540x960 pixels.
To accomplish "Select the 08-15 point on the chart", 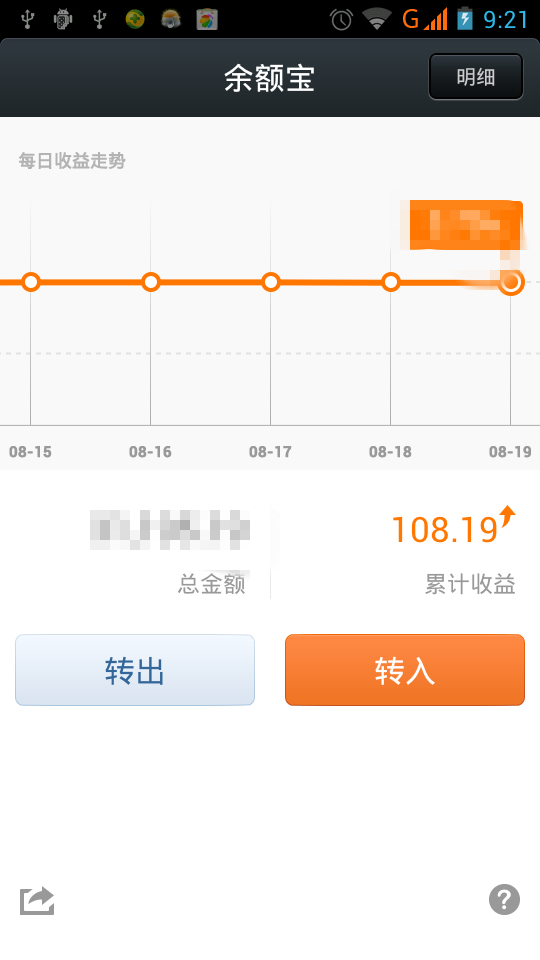I will click(x=31, y=282).
